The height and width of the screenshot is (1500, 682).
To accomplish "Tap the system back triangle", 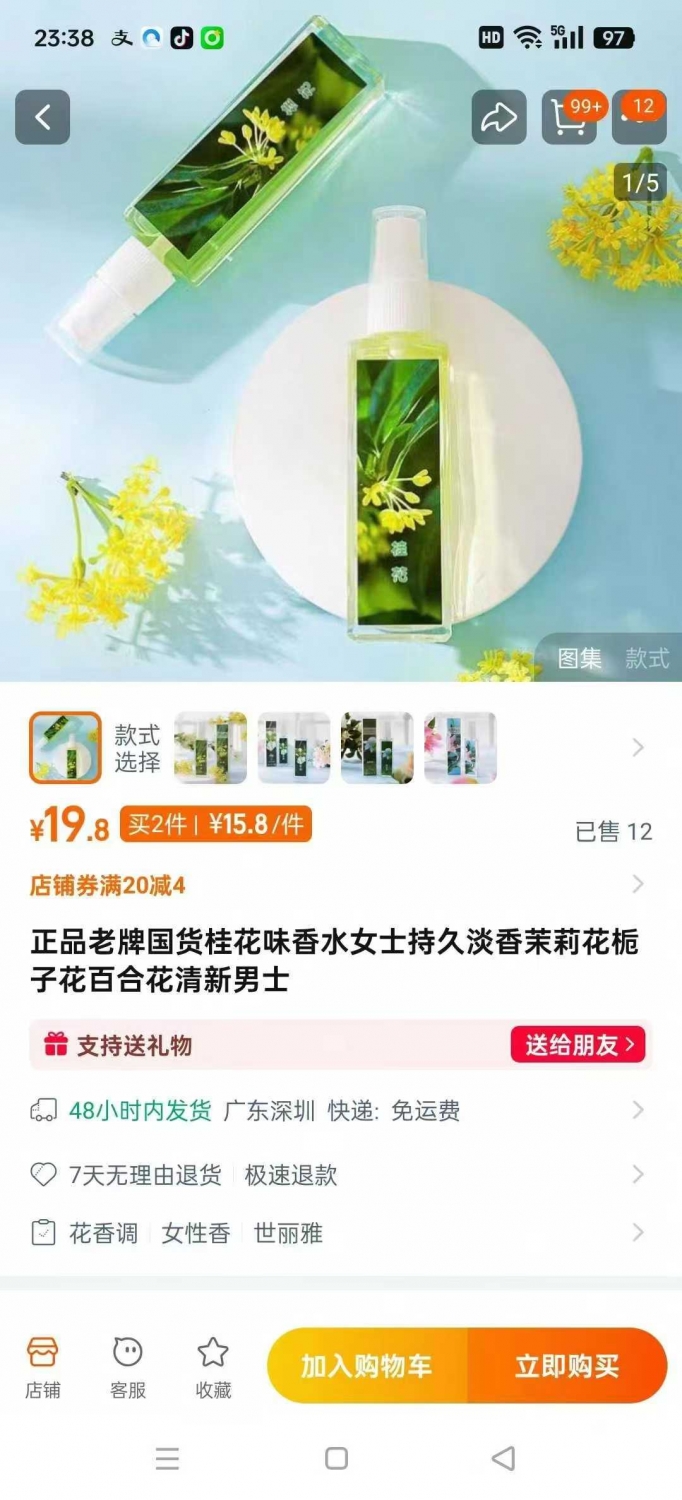I will (x=504, y=1458).
